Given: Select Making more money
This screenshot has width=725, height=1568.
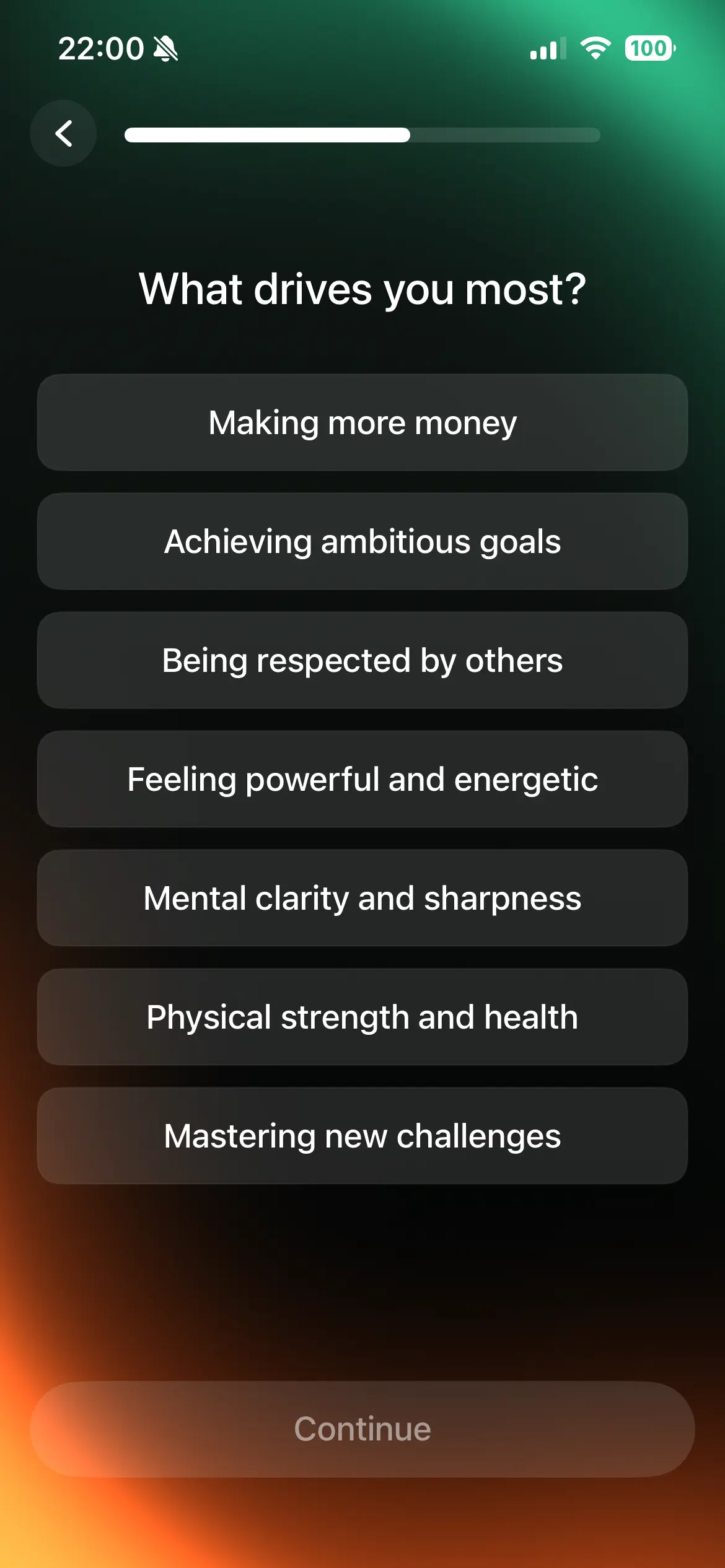Looking at the screenshot, I should pos(362,422).
